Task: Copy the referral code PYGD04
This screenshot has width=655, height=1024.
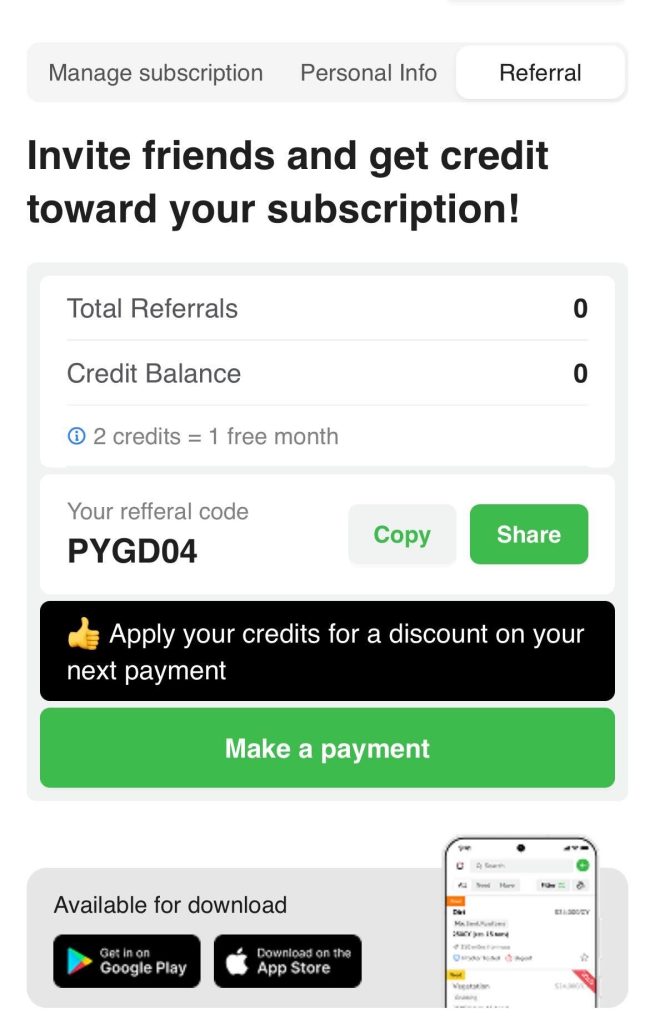Action: coord(402,535)
